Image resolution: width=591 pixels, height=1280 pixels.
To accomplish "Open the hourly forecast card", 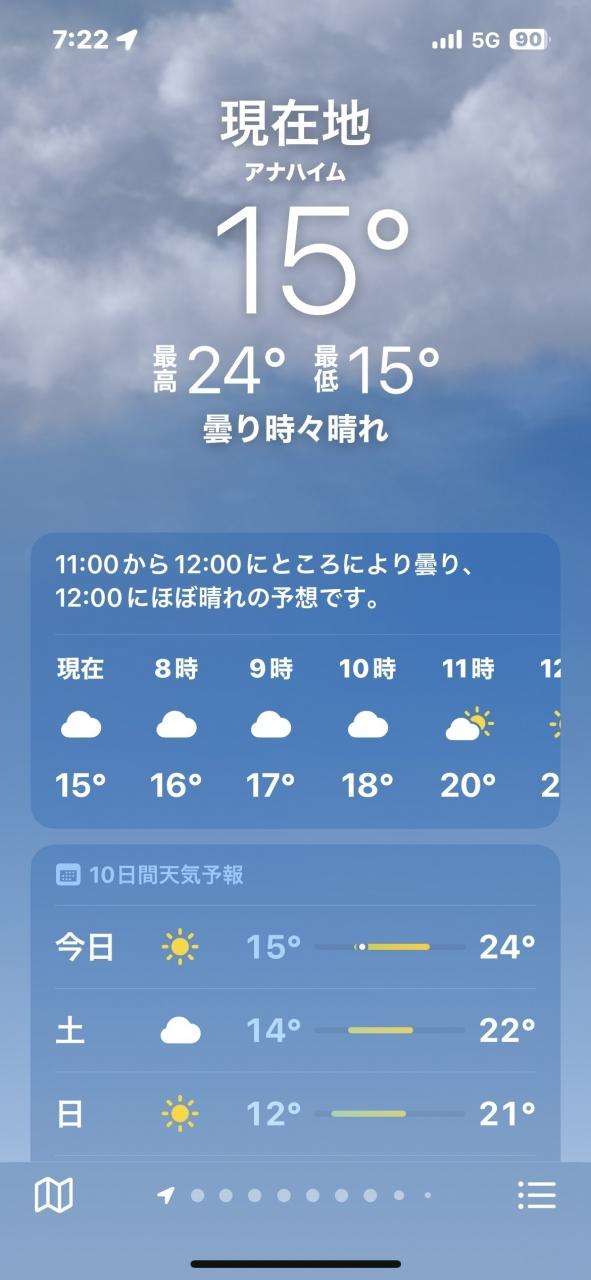I will [295, 680].
